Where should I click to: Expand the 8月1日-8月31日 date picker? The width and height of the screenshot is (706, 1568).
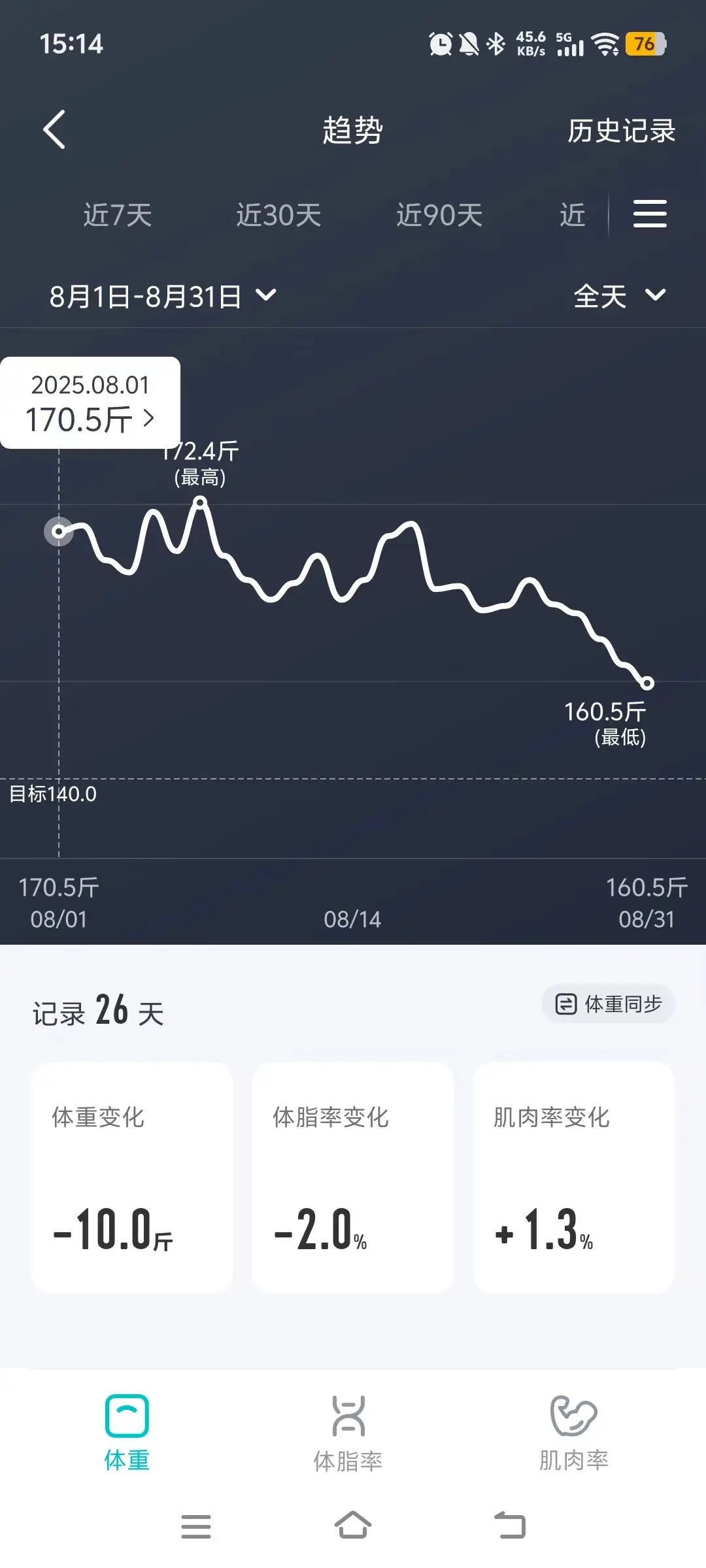(x=163, y=296)
